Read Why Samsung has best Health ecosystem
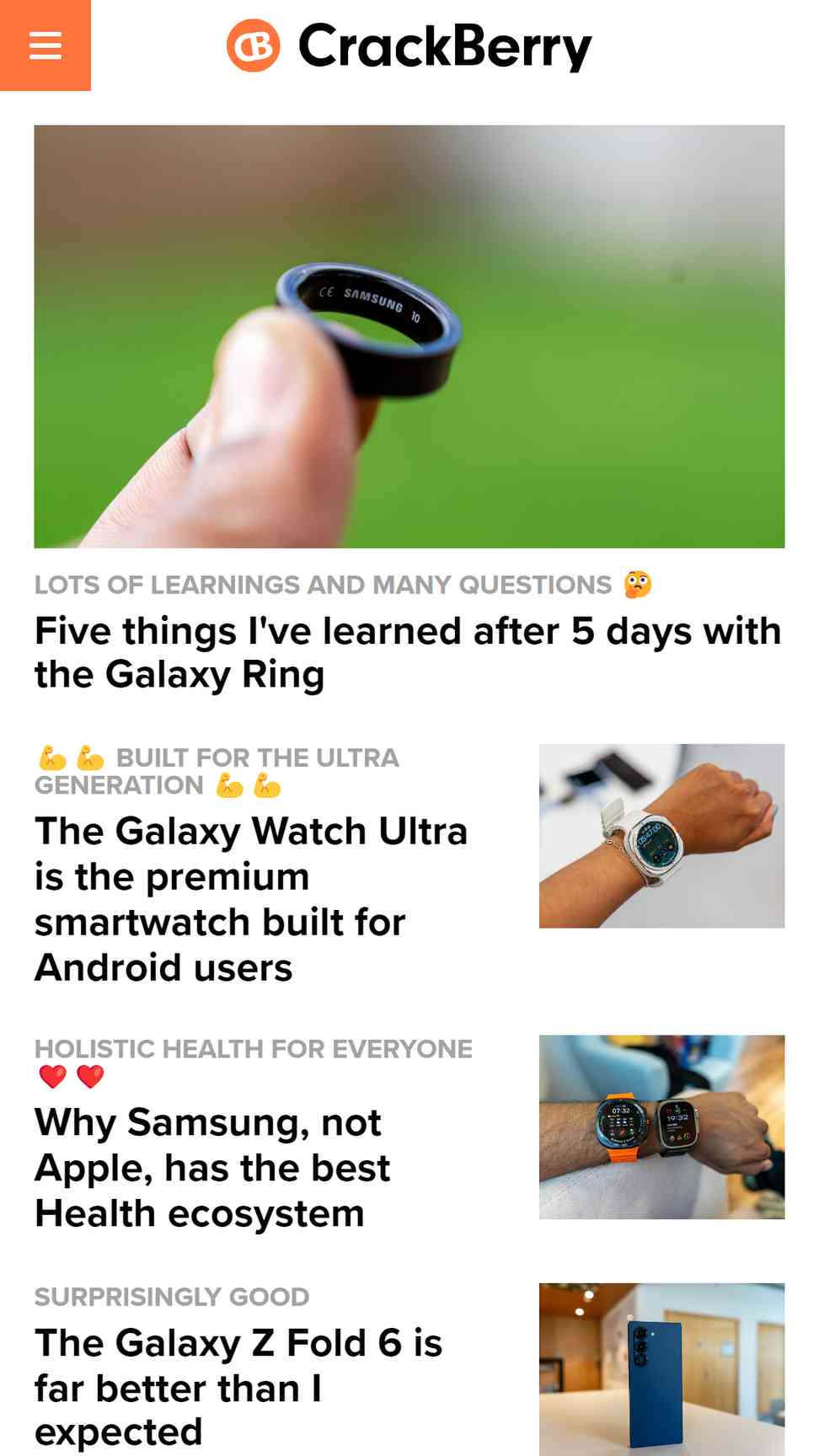819x1456 pixels. pos(212,1168)
